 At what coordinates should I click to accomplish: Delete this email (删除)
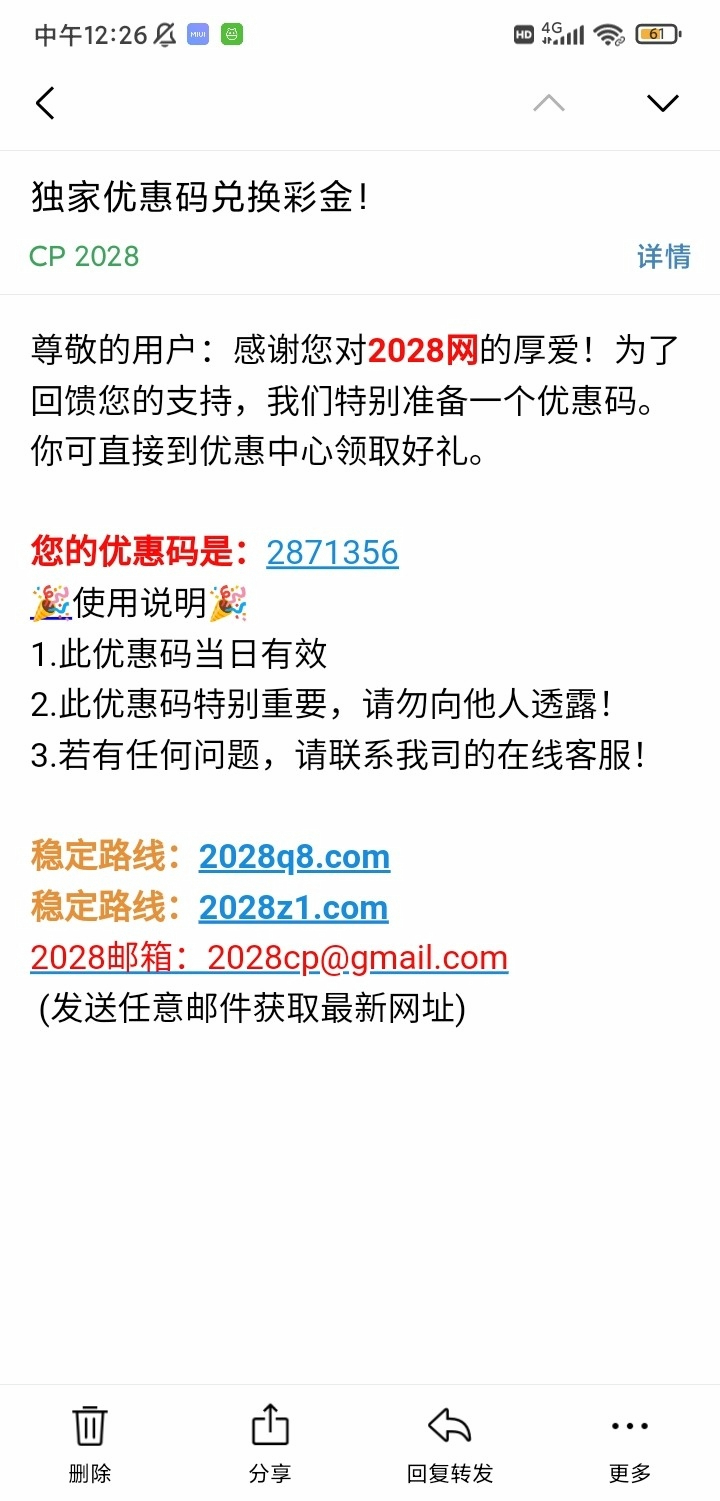point(90,1442)
